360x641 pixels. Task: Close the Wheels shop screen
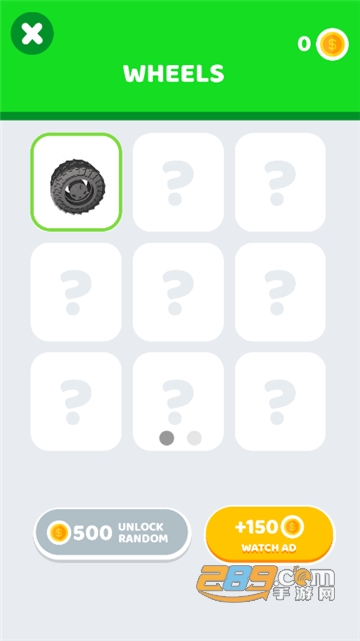[32, 34]
